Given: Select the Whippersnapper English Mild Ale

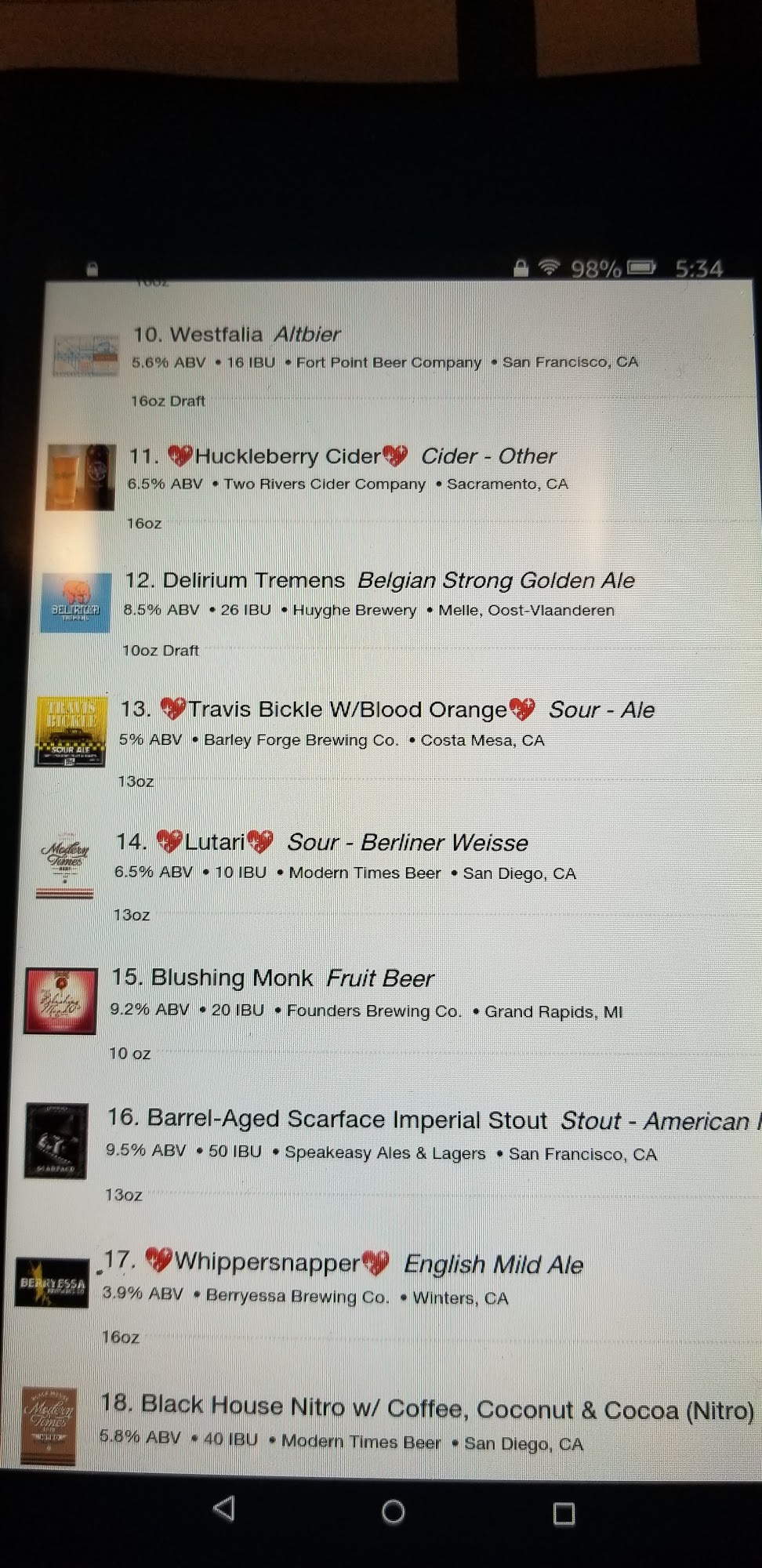Looking at the screenshot, I should (267, 1262).
